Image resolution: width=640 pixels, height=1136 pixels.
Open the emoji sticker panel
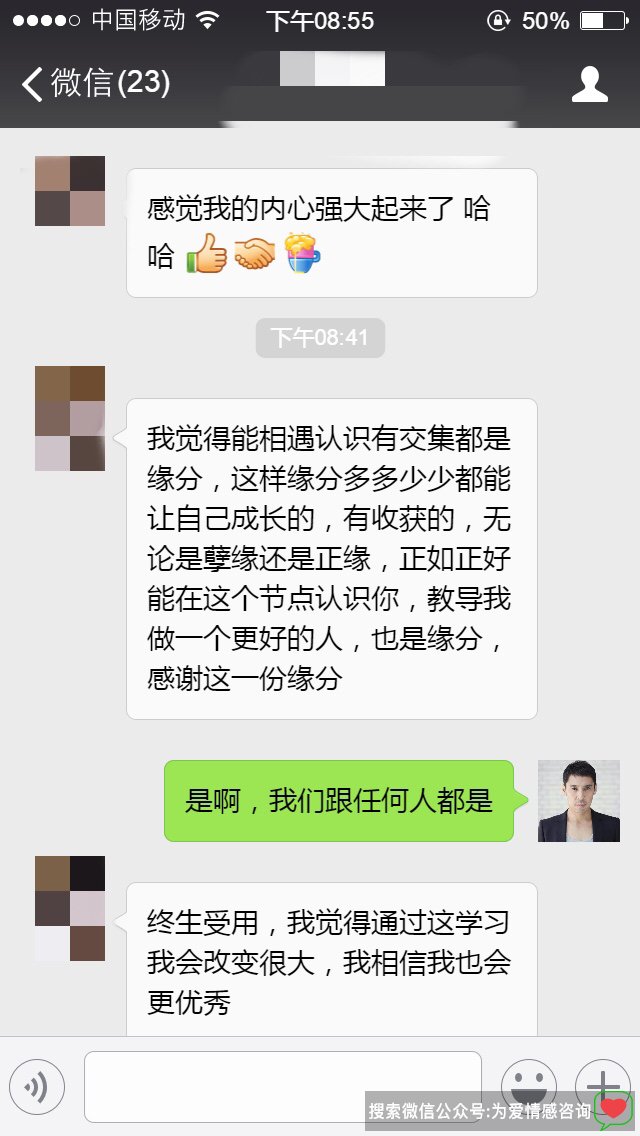pos(527,1082)
